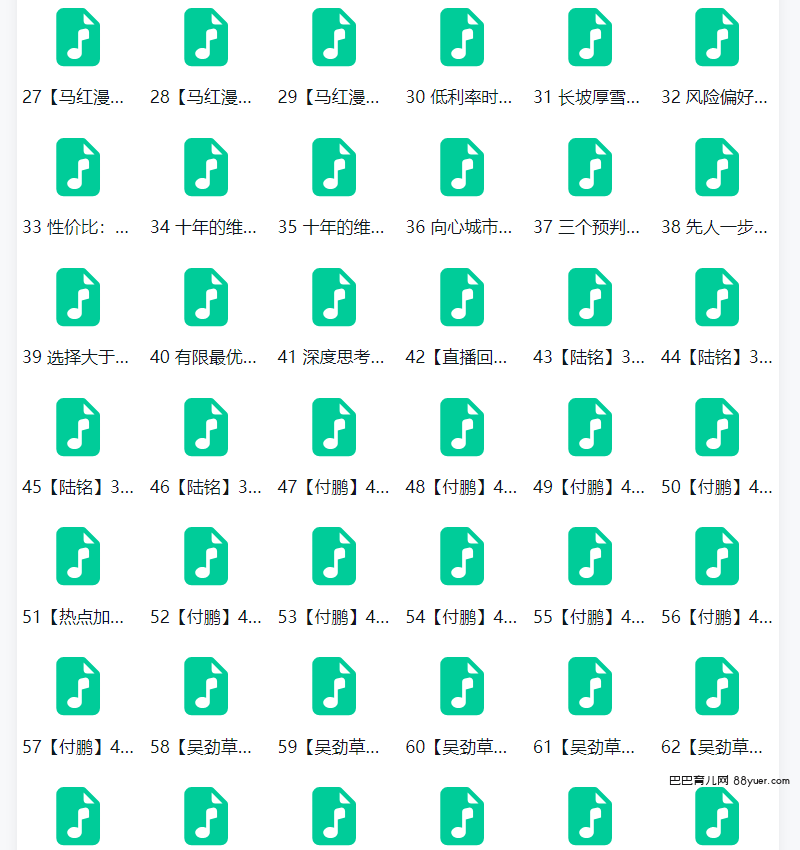Viewport: 800px width, 850px height.
Task: Open file 40 有限最优
Action: [206, 297]
